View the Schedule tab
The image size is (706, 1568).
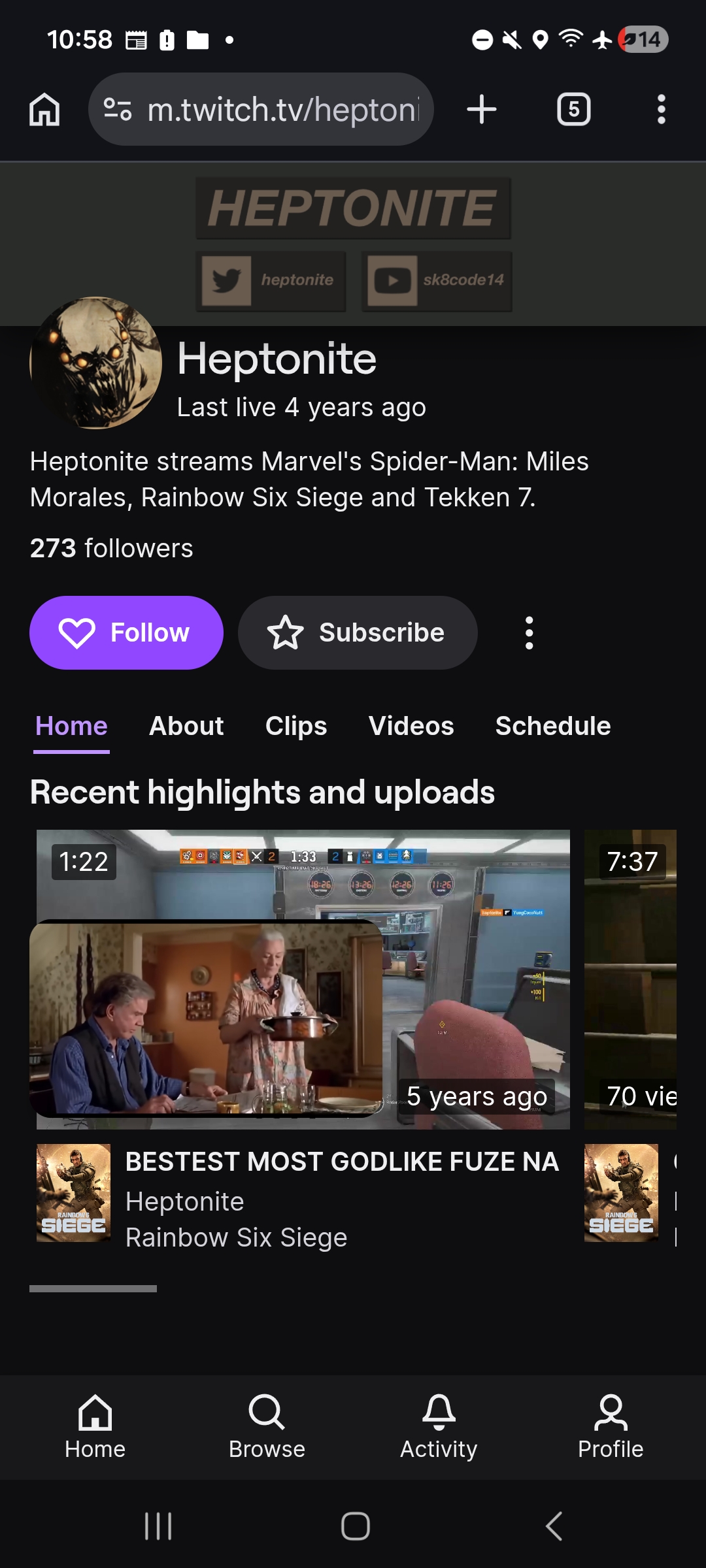(553, 726)
